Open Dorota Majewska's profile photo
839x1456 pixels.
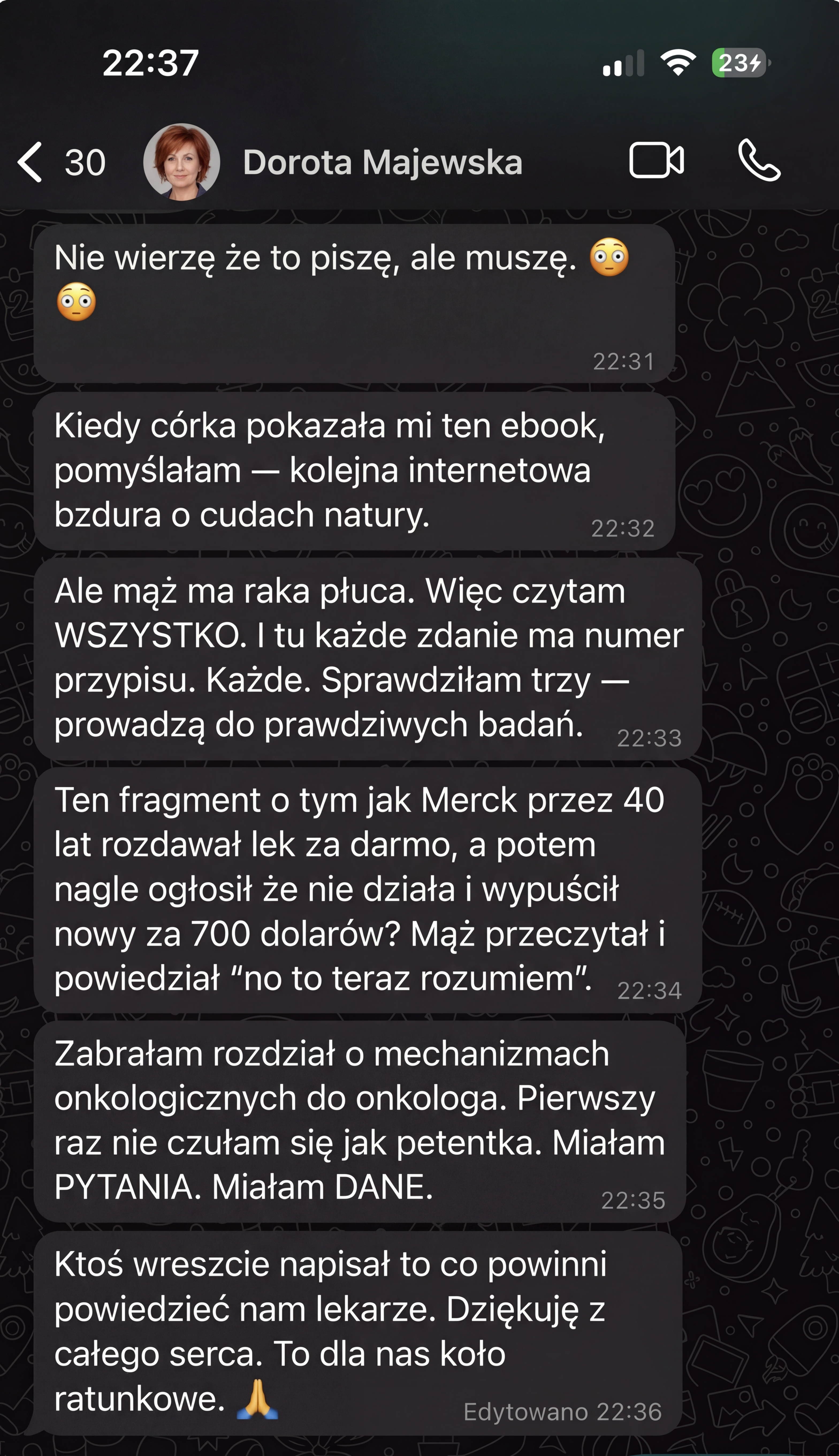click(181, 162)
